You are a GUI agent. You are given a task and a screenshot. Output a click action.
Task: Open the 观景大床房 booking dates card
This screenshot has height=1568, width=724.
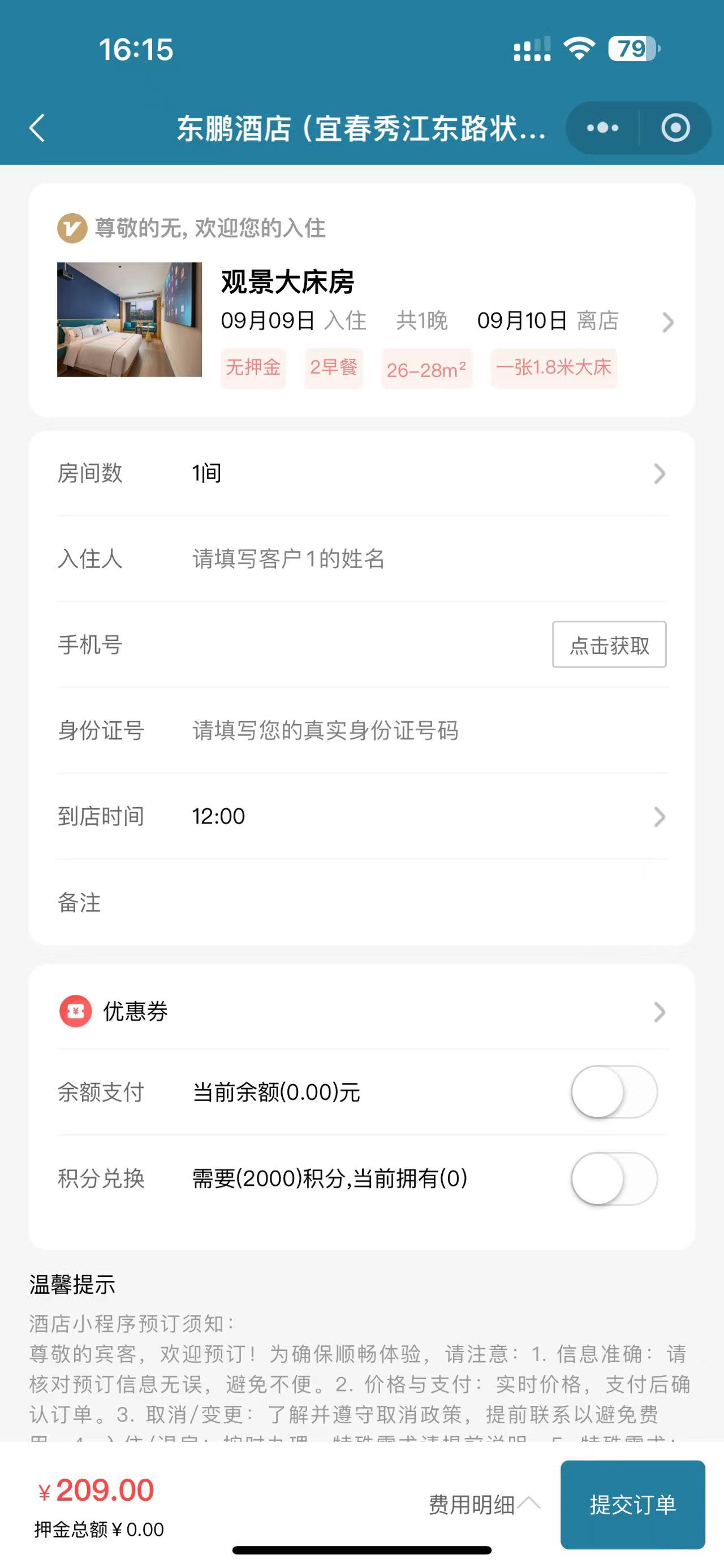[363, 321]
